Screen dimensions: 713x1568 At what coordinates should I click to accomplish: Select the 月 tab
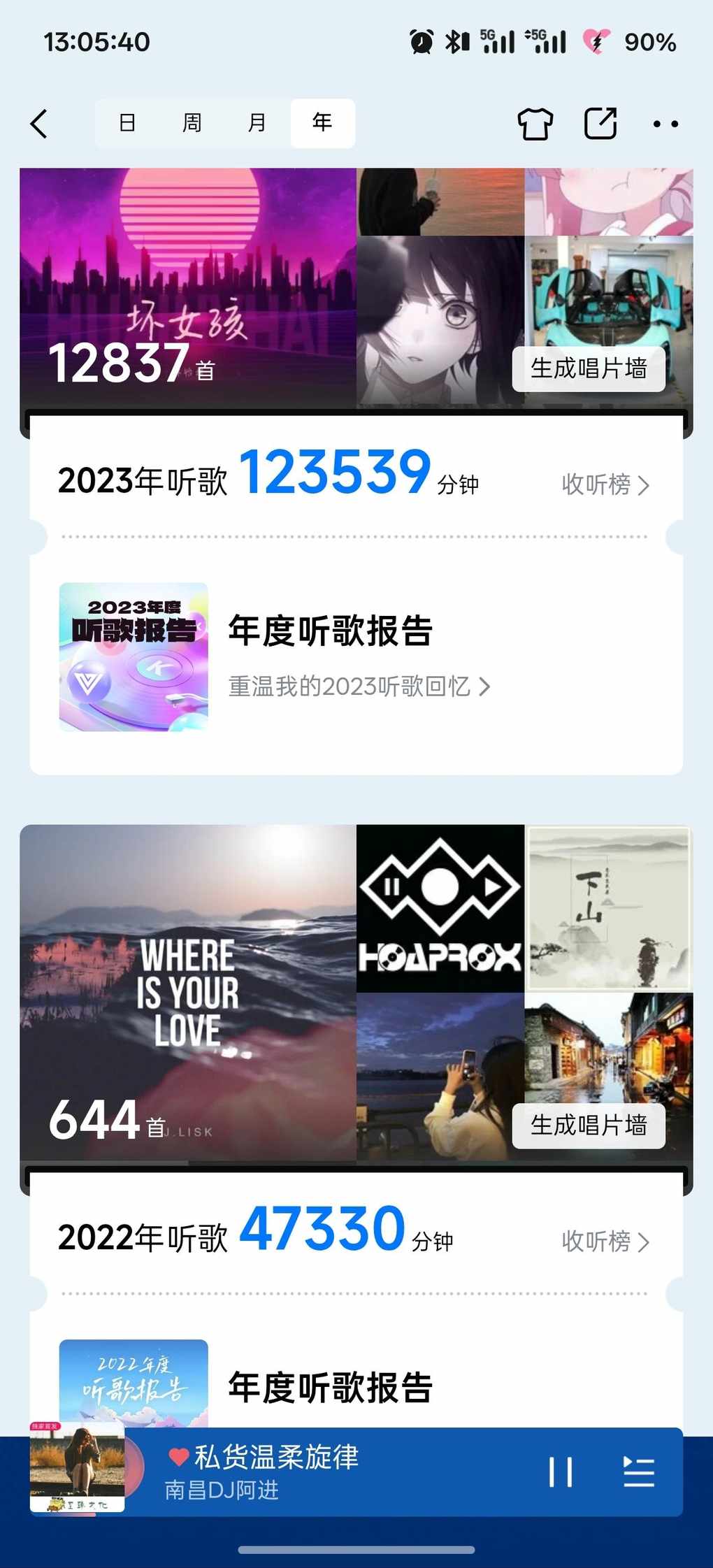click(x=257, y=123)
